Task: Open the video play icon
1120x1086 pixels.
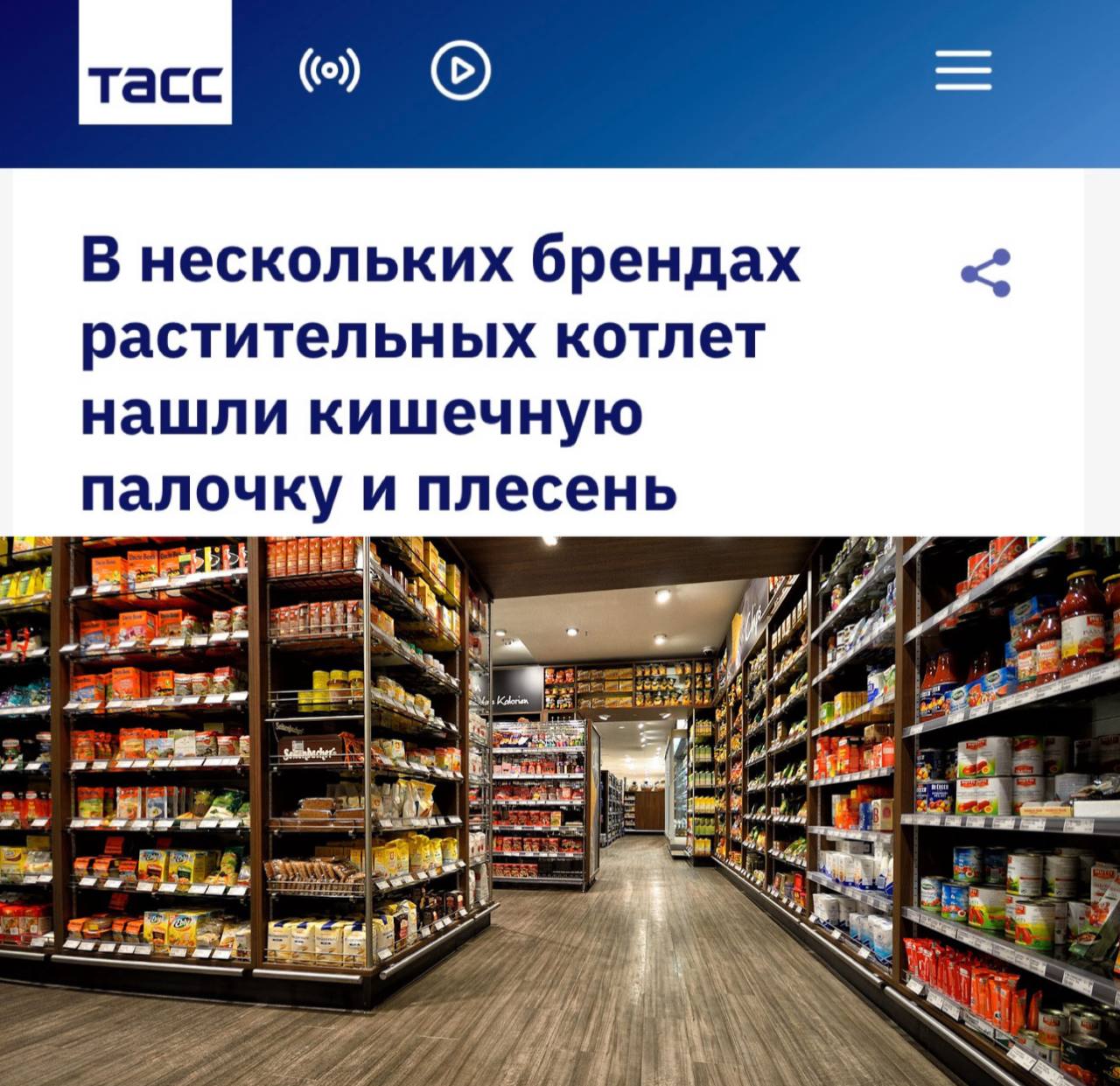Action: (460, 70)
